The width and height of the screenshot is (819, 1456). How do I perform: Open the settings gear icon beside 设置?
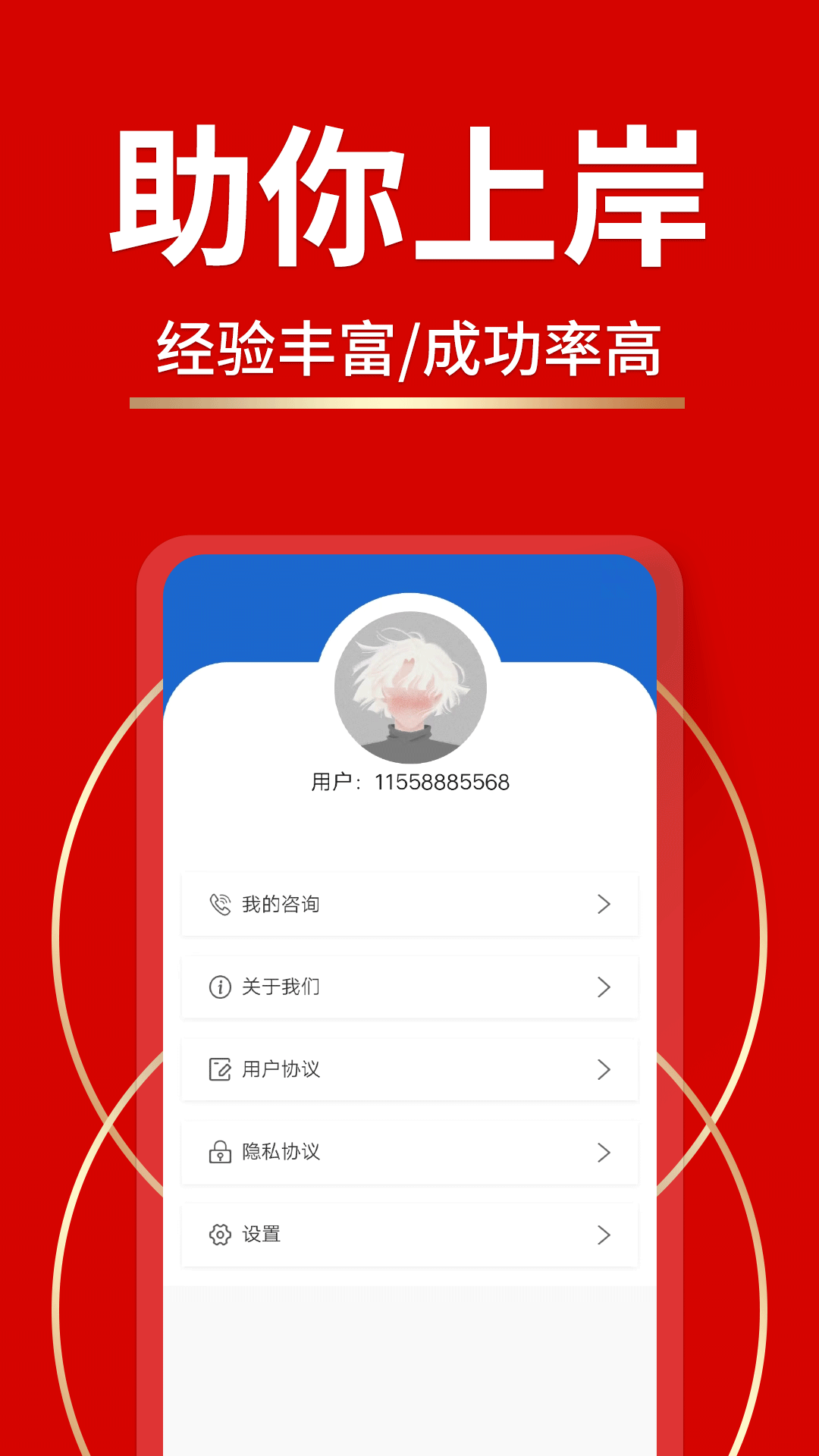pos(219,1235)
